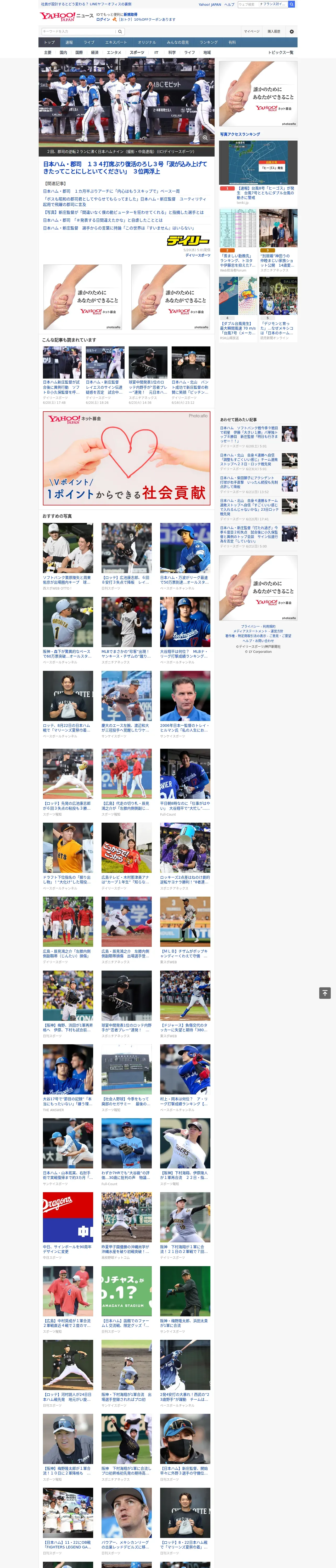The height and width of the screenshot is (1568, 336).
Task: Tap the back-to-top arrow button
Action: point(325,993)
